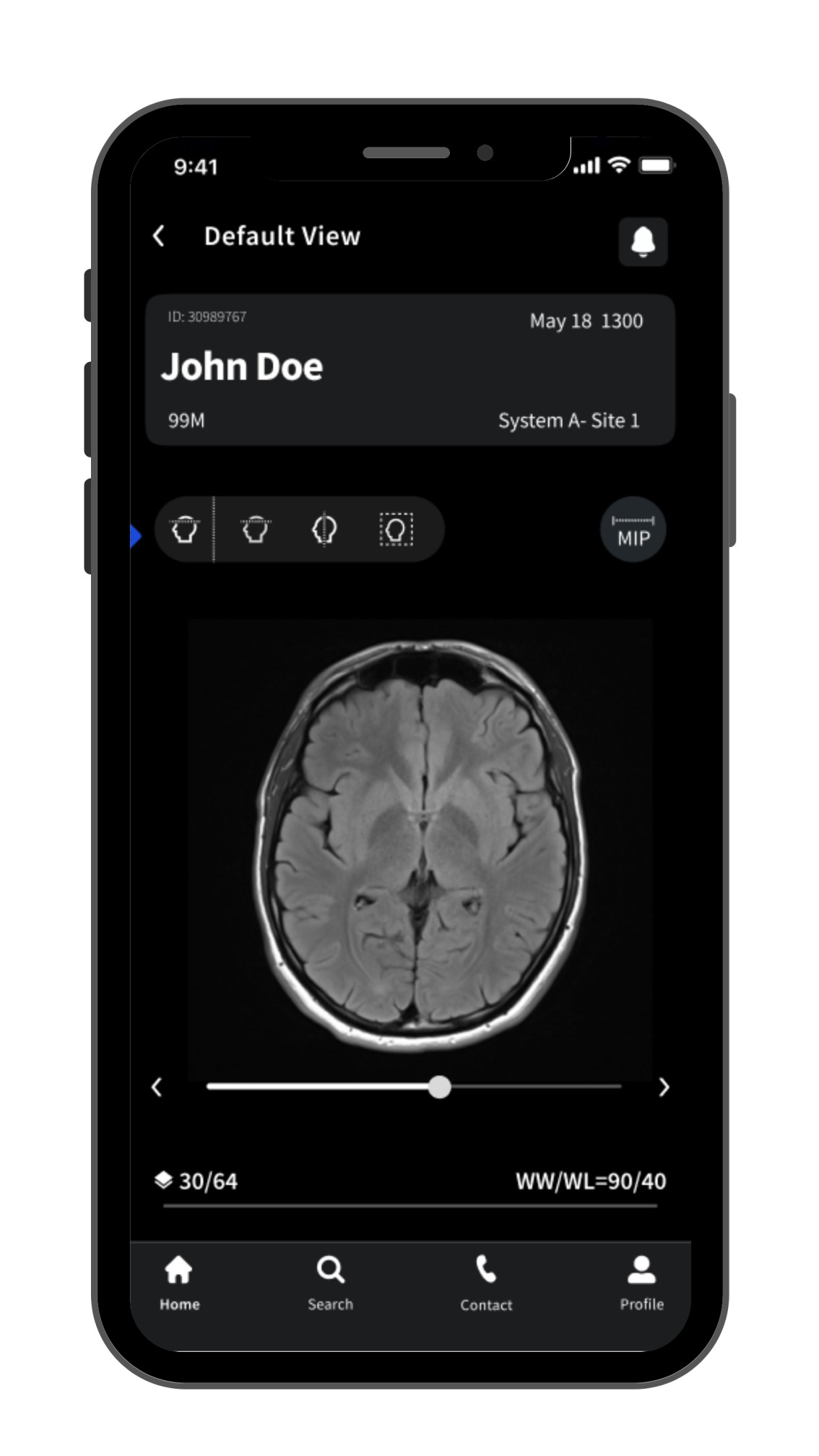Open John Doe patient card
The height and width of the screenshot is (1456, 819).
[x=409, y=369]
